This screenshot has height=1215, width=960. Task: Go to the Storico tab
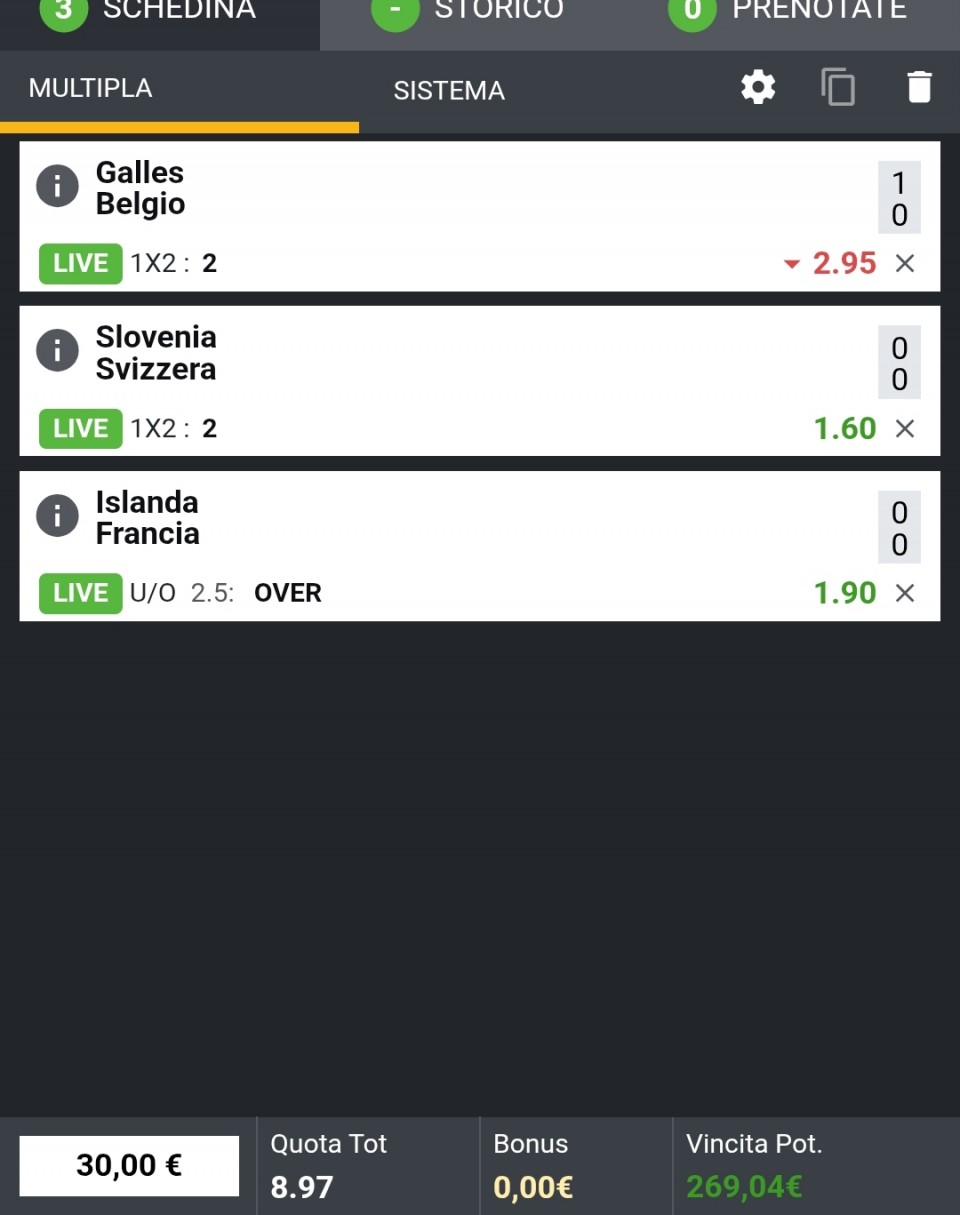click(x=480, y=12)
